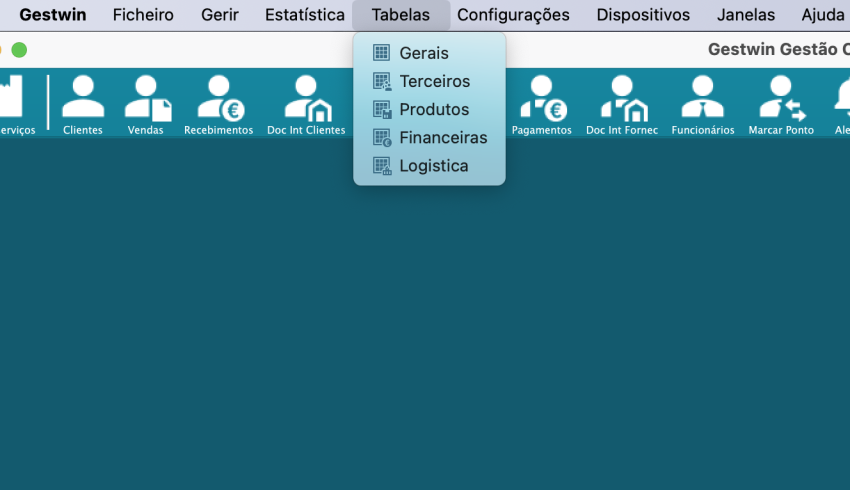The image size is (850, 490).
Task: Select Gerais from the Tabelas menu
Action: click(x=424, y=53)
